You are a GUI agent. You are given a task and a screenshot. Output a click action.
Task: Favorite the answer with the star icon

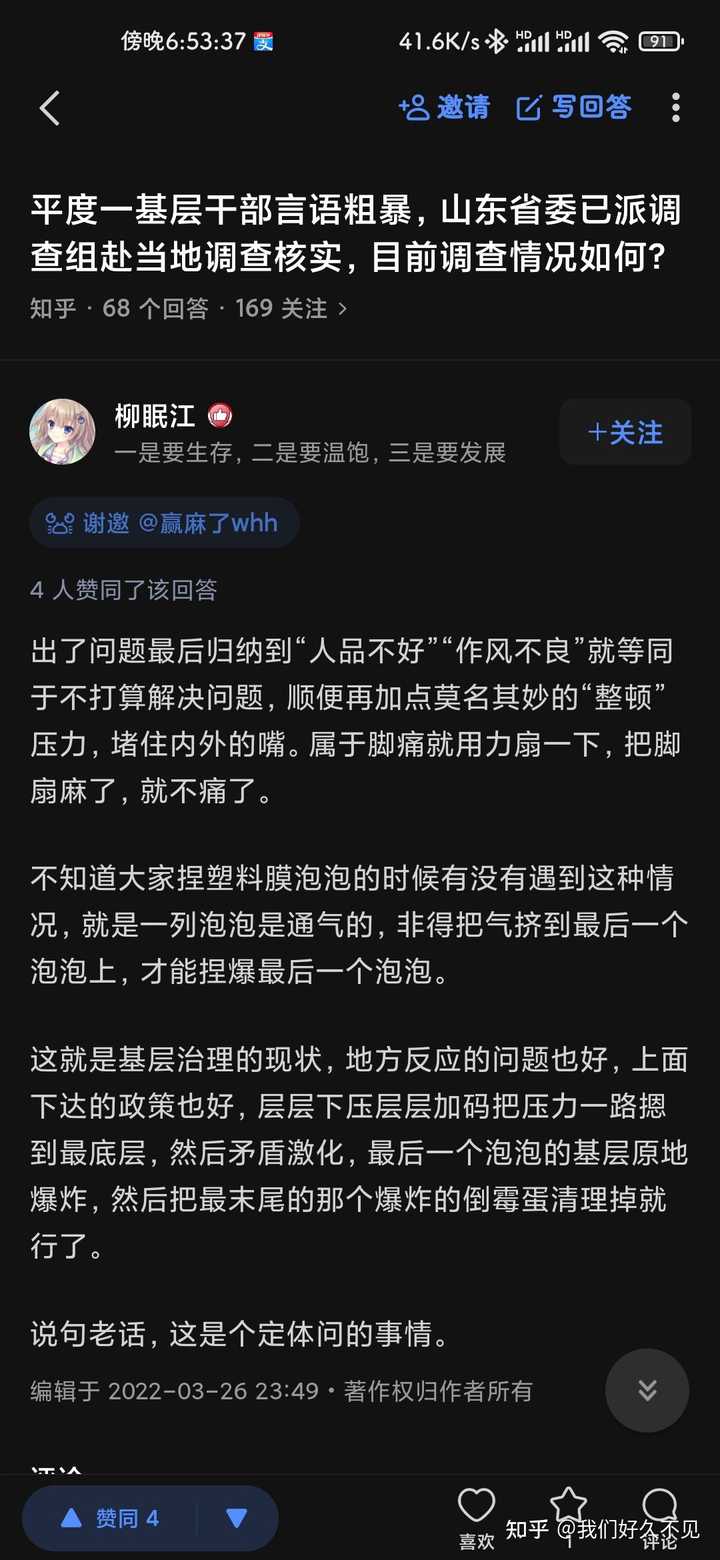[568, 1508]
